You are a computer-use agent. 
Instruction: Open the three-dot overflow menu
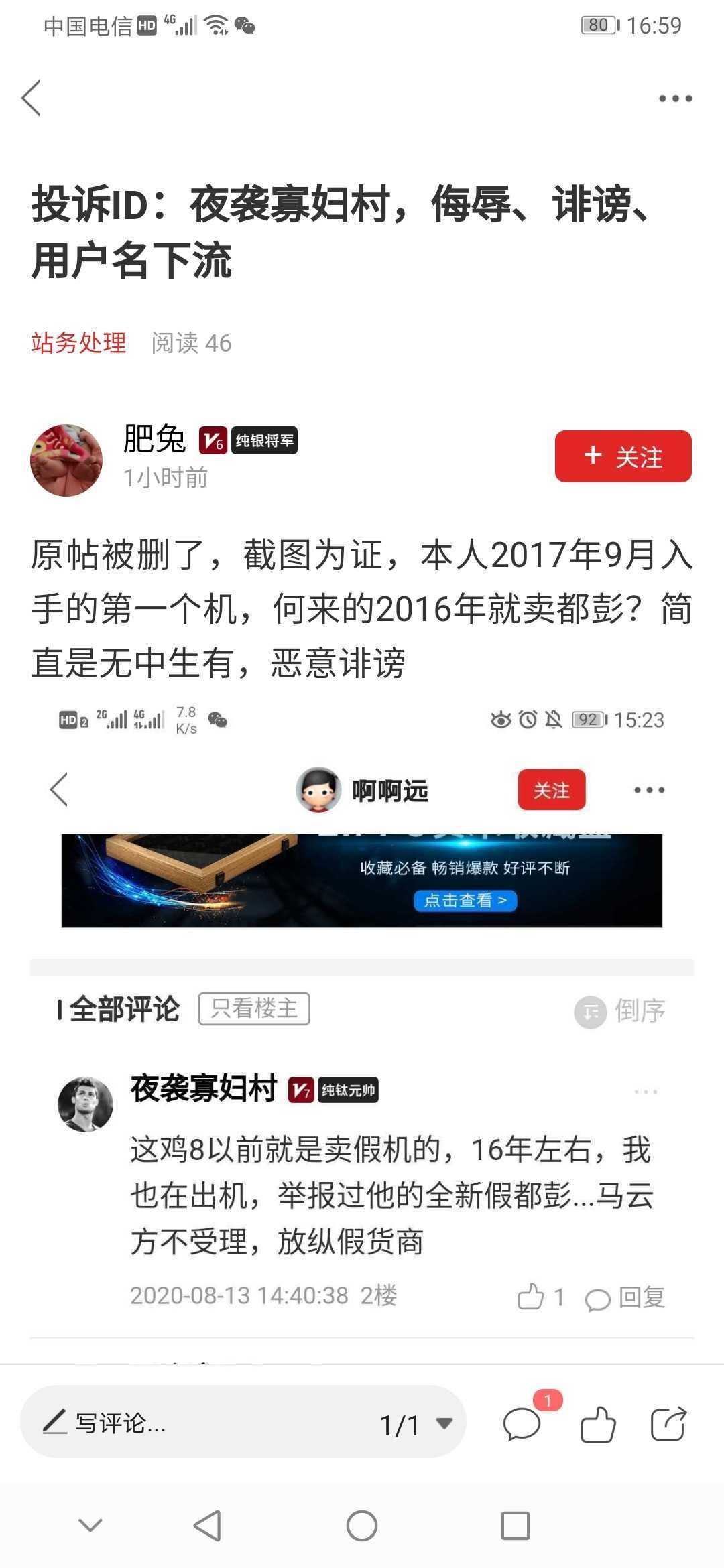point(674,99)
